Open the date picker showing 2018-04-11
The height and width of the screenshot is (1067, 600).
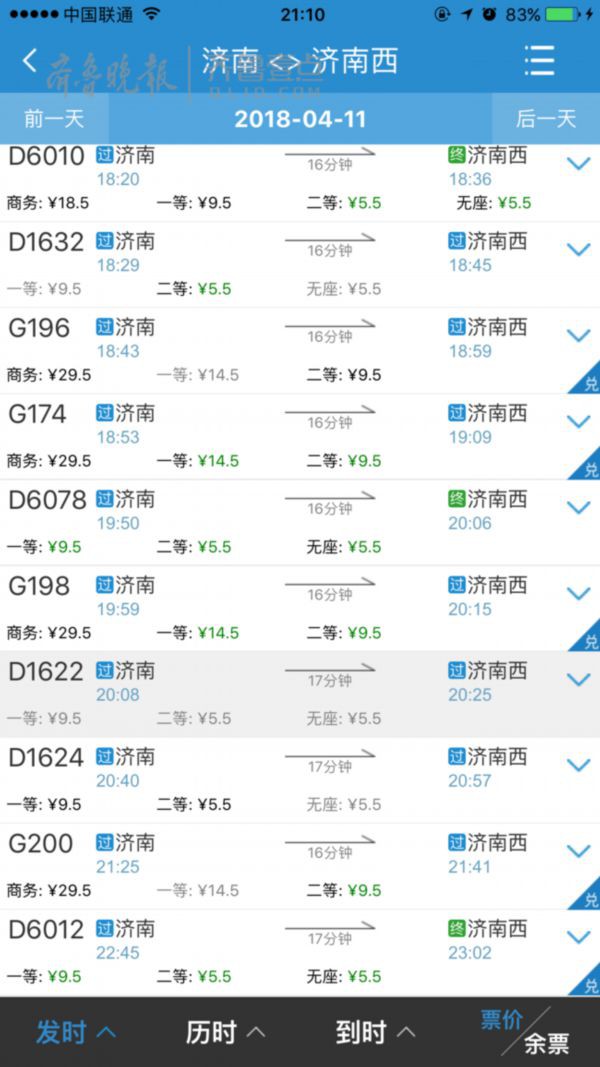pos(300,119)
